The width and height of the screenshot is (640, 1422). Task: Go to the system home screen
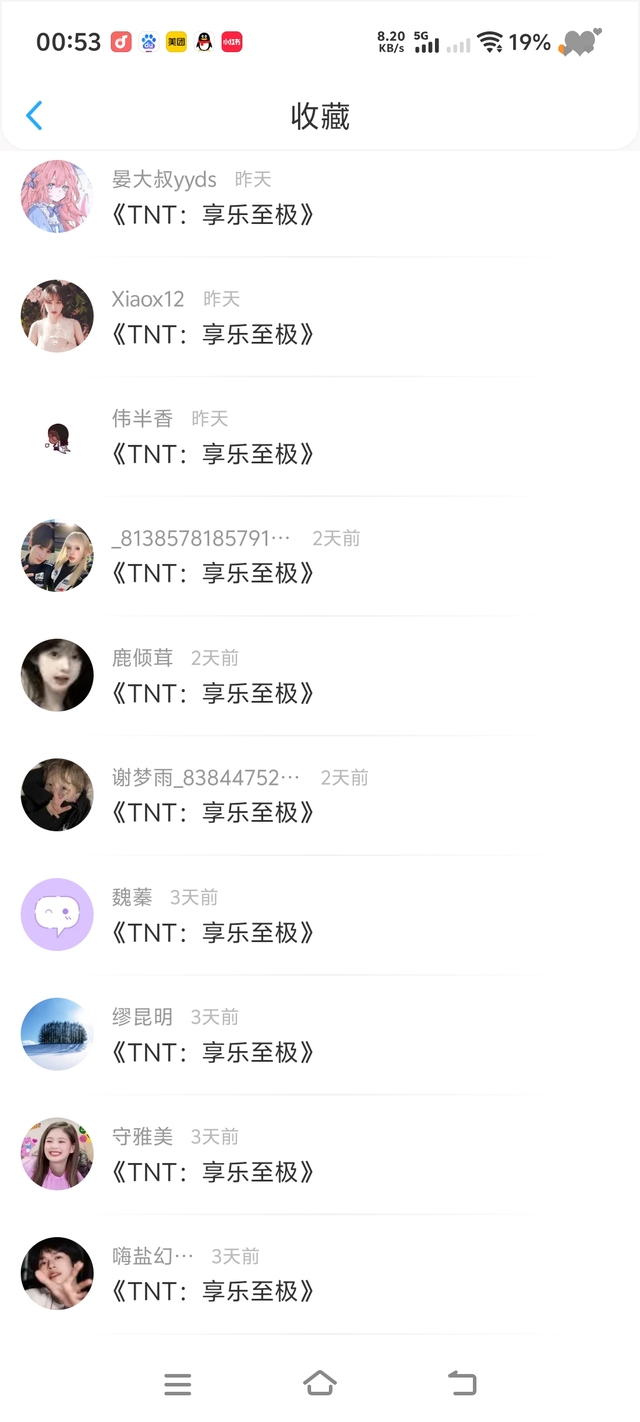(x=319, y=1383)
